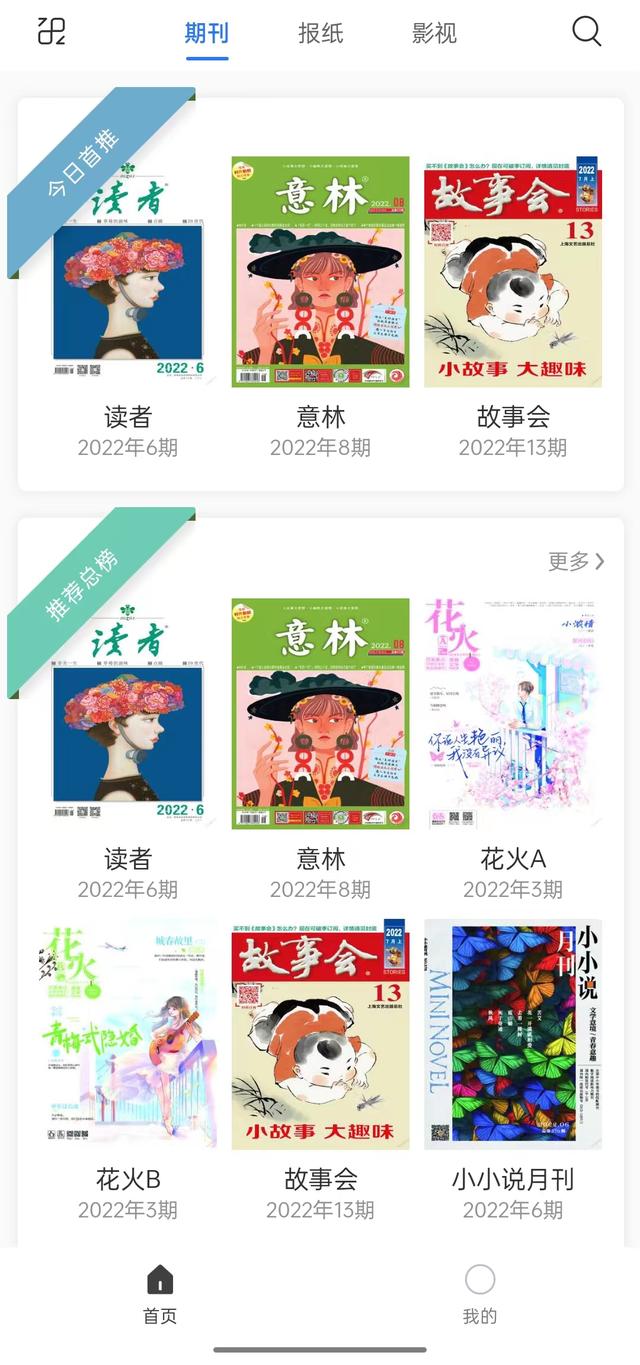640x1365 pixels.
Task: Tap the scan icon in top-left corner
Action: tap(51, 32)
